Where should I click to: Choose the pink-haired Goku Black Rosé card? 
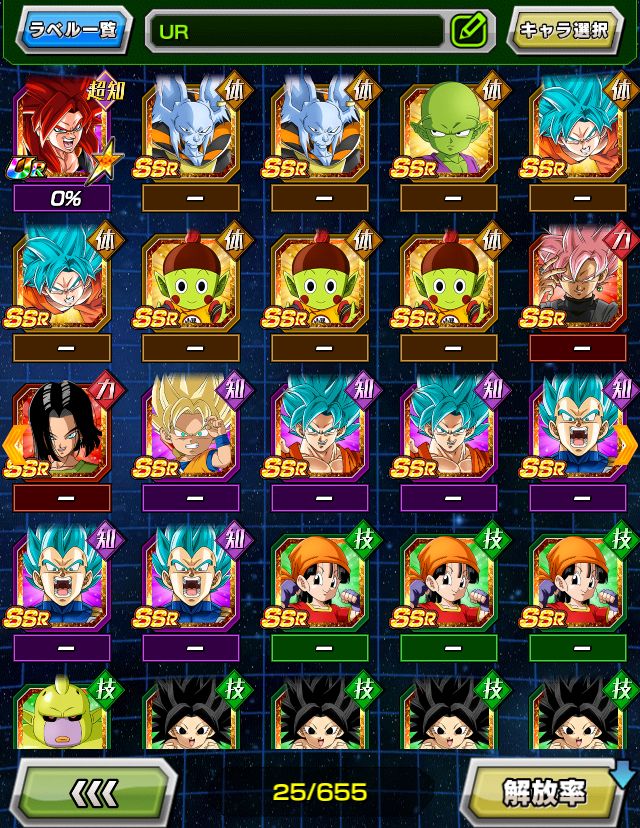pos(577,281)
